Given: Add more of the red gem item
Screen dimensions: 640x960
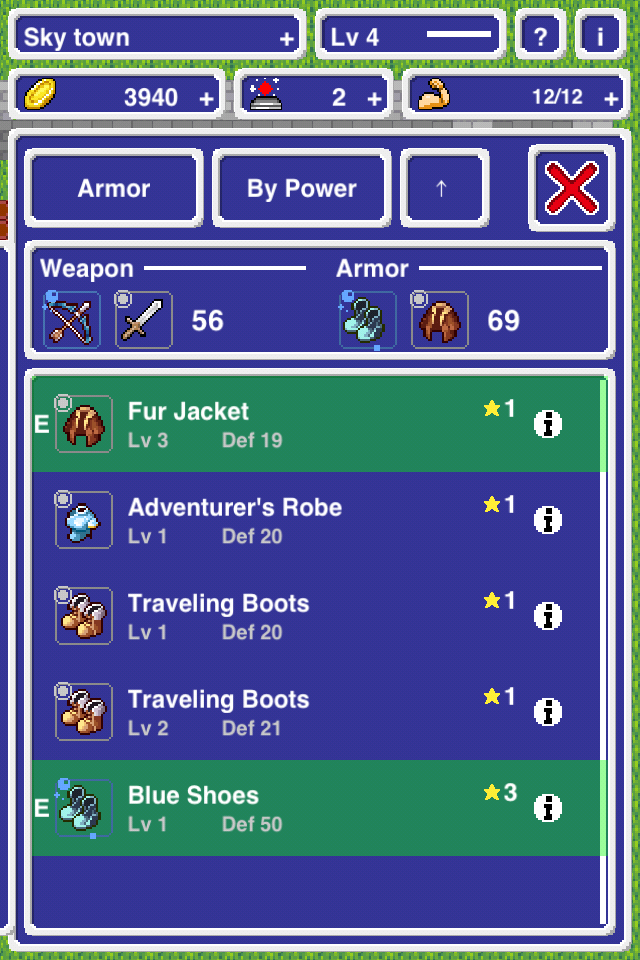Looking at the screenshot, I should (374, 97).
